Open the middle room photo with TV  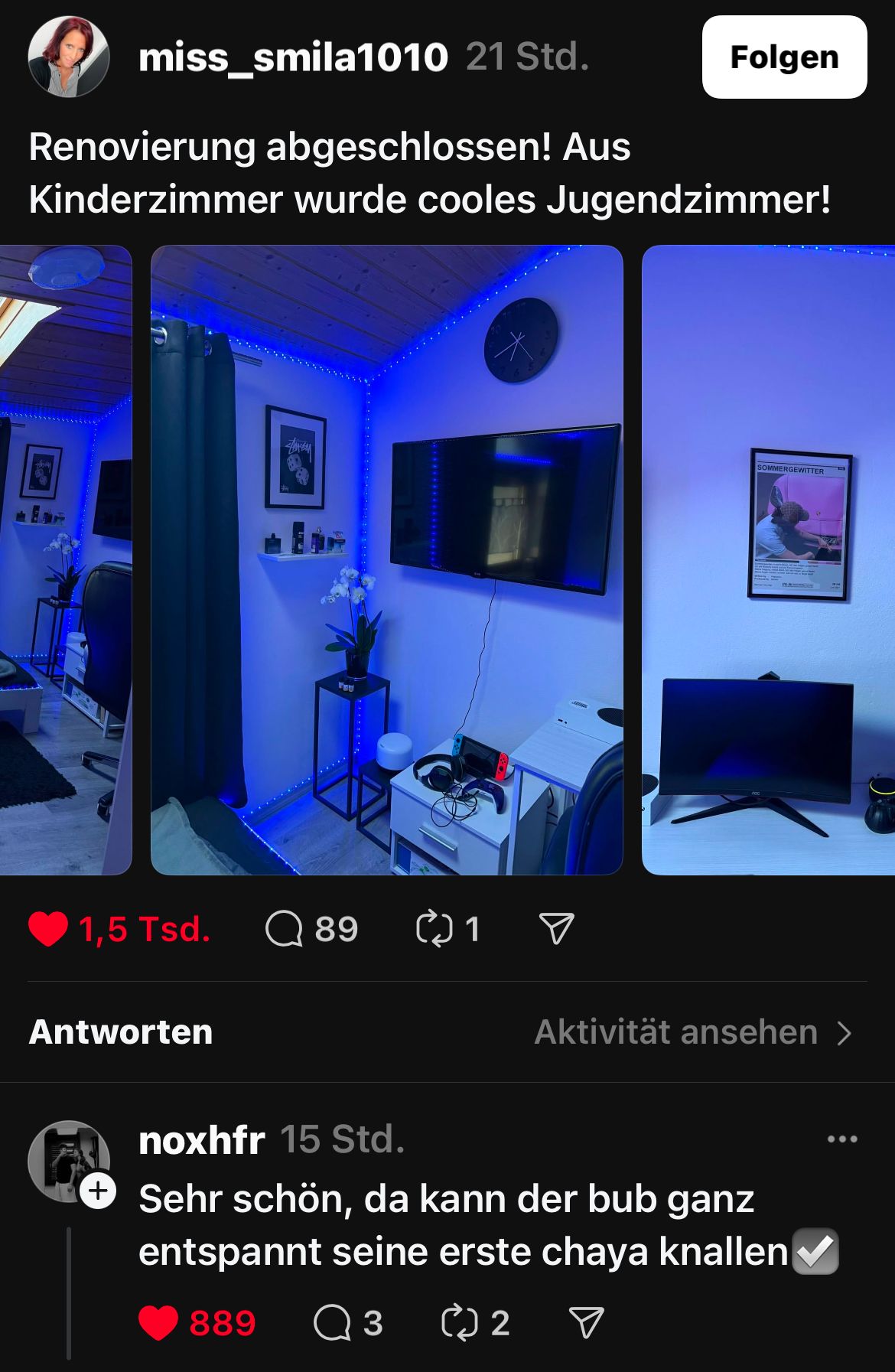386,559
